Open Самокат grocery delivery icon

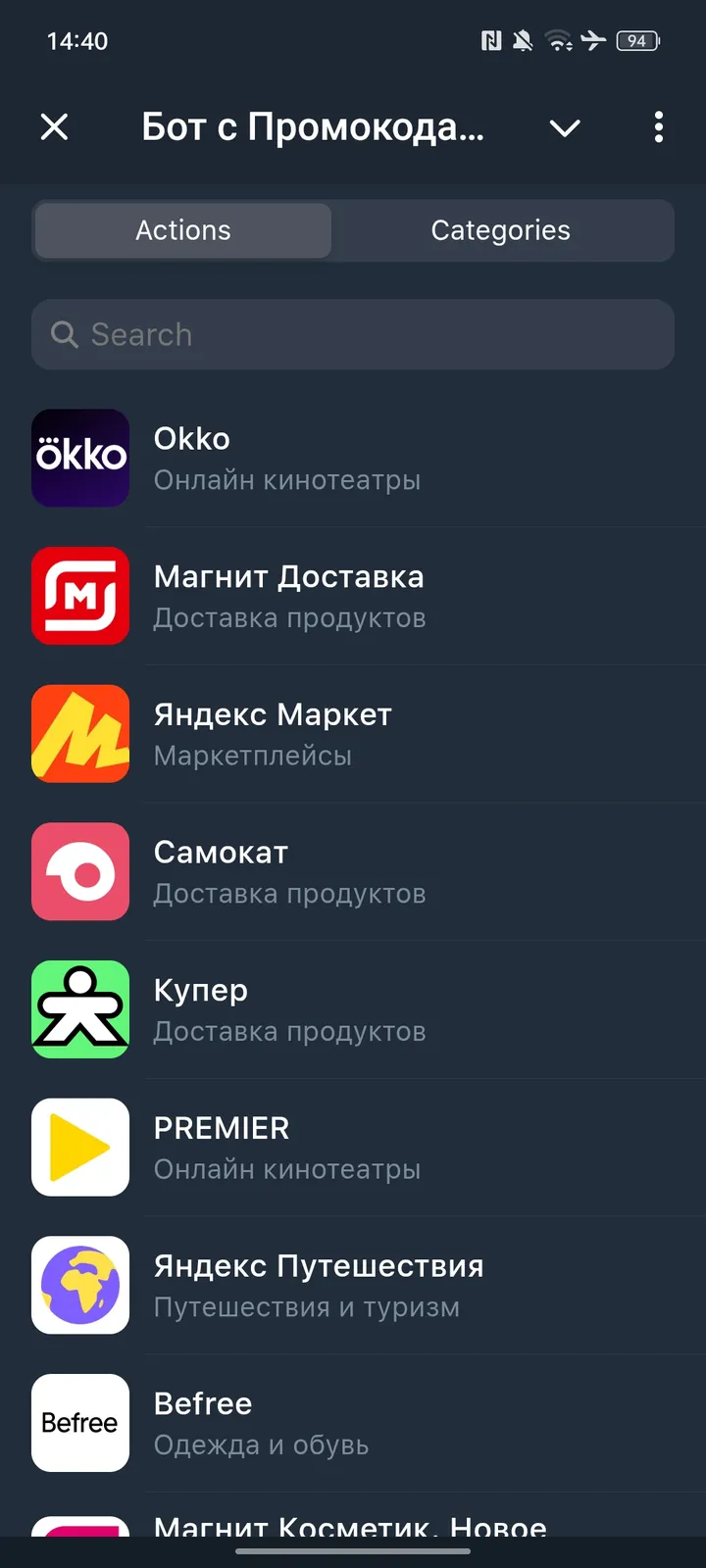pos(80,871)
